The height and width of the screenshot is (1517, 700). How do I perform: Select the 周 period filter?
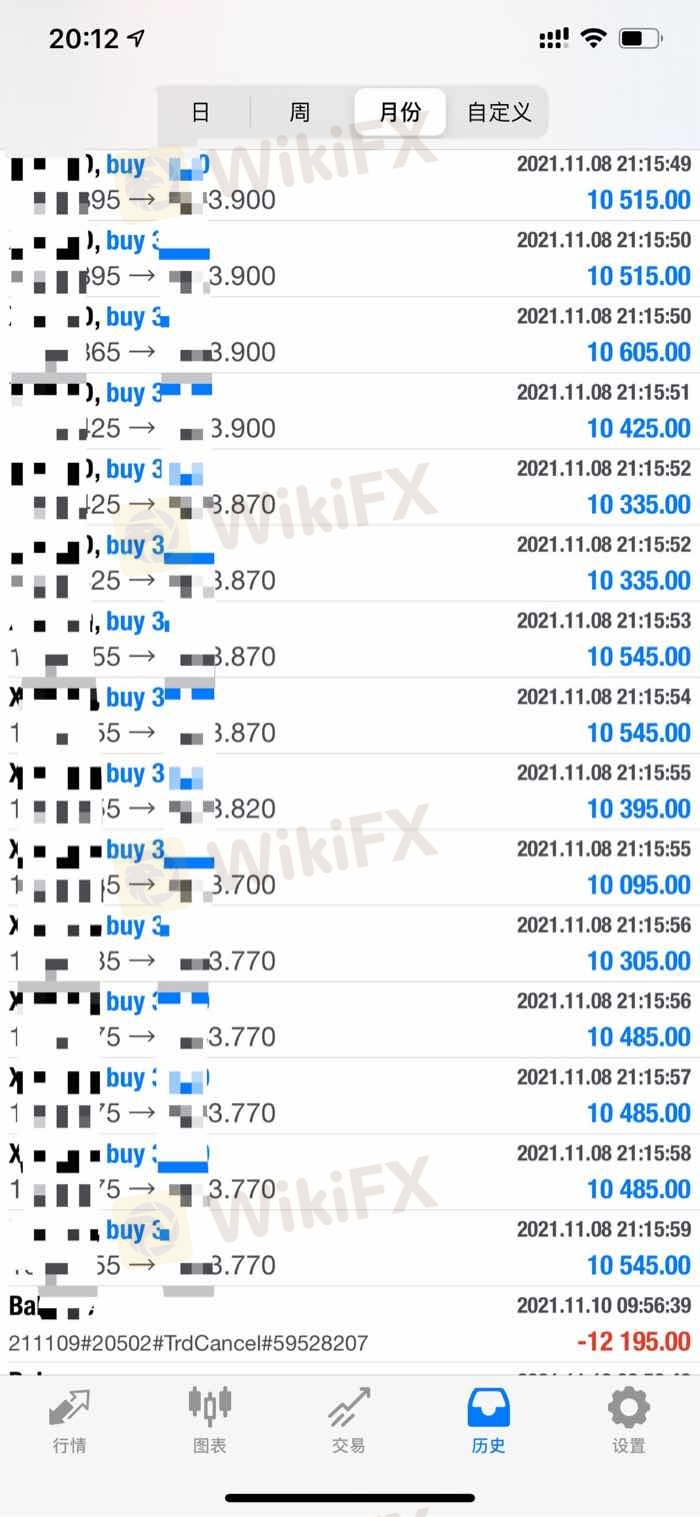300,112
